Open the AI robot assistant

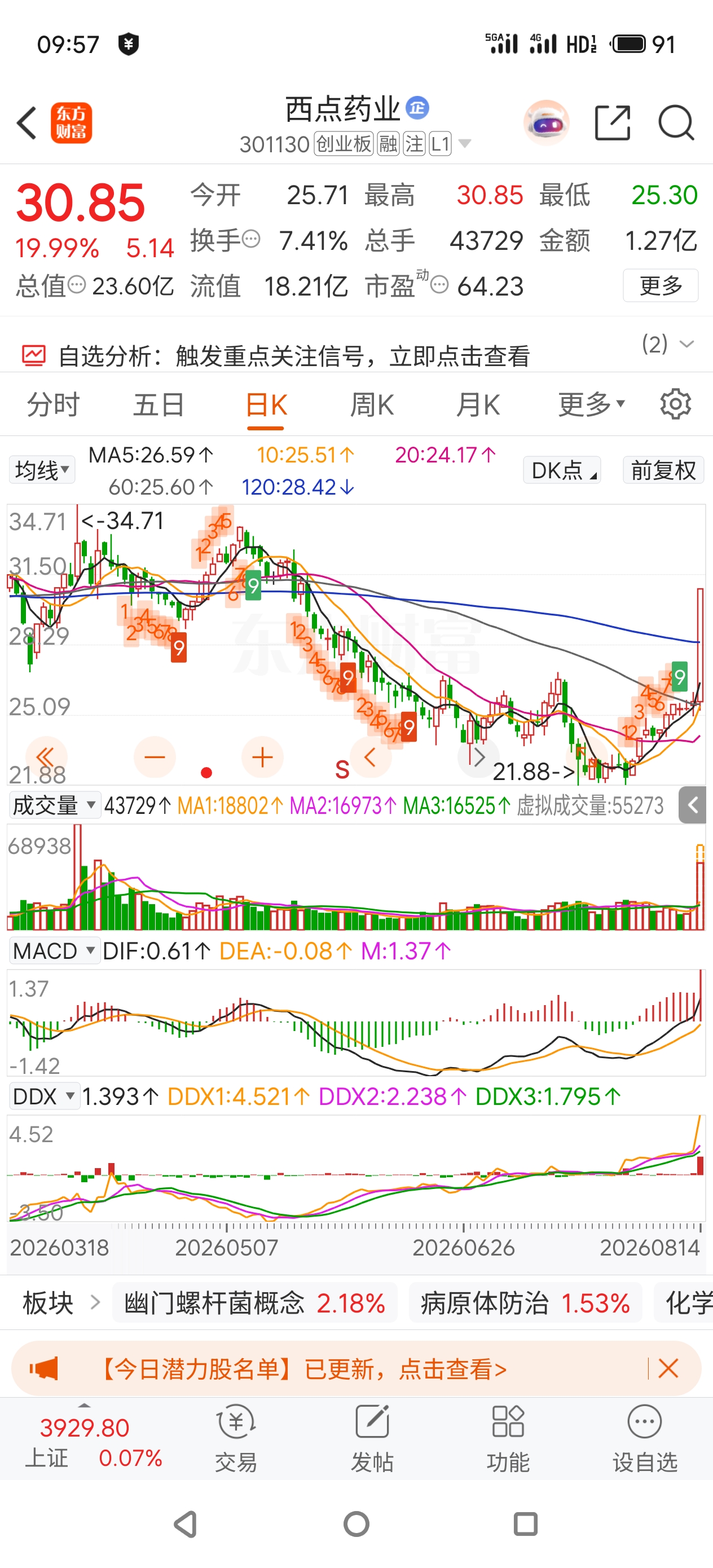546,123
